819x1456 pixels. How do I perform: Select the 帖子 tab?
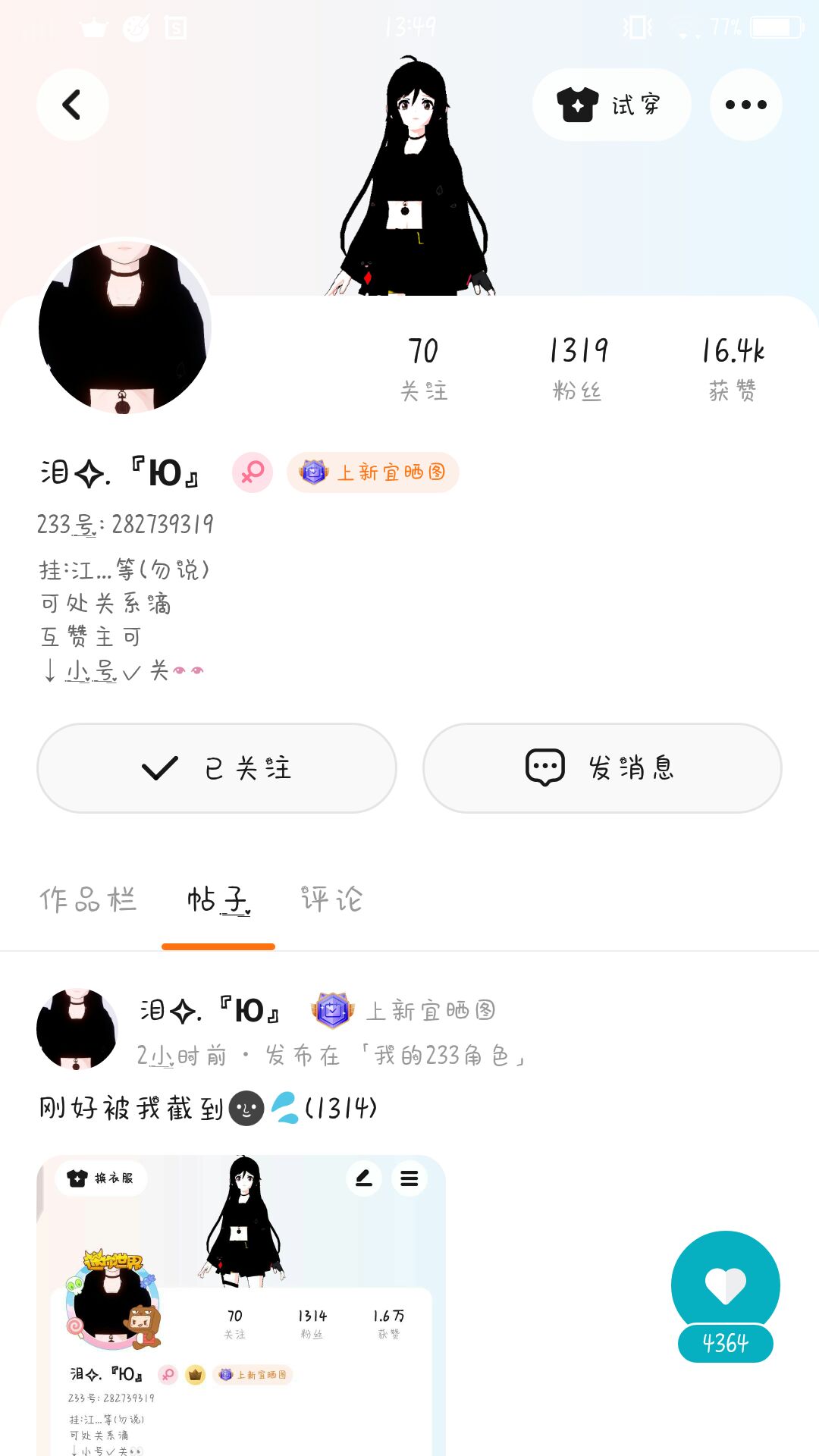[218, 900]
